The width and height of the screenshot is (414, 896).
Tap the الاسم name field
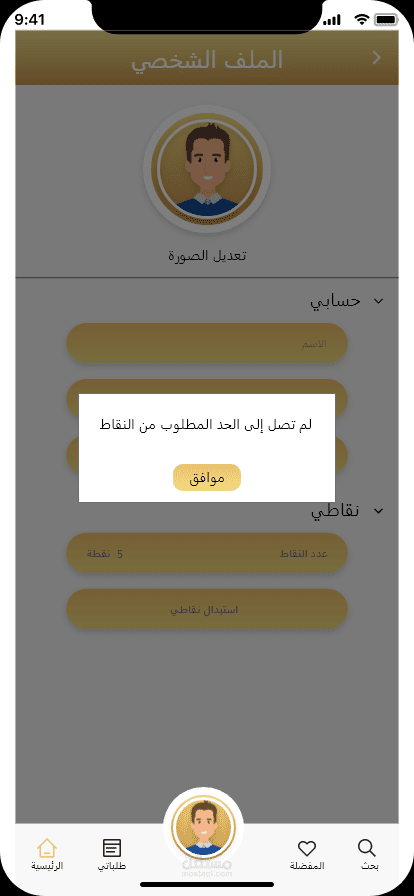206,343
